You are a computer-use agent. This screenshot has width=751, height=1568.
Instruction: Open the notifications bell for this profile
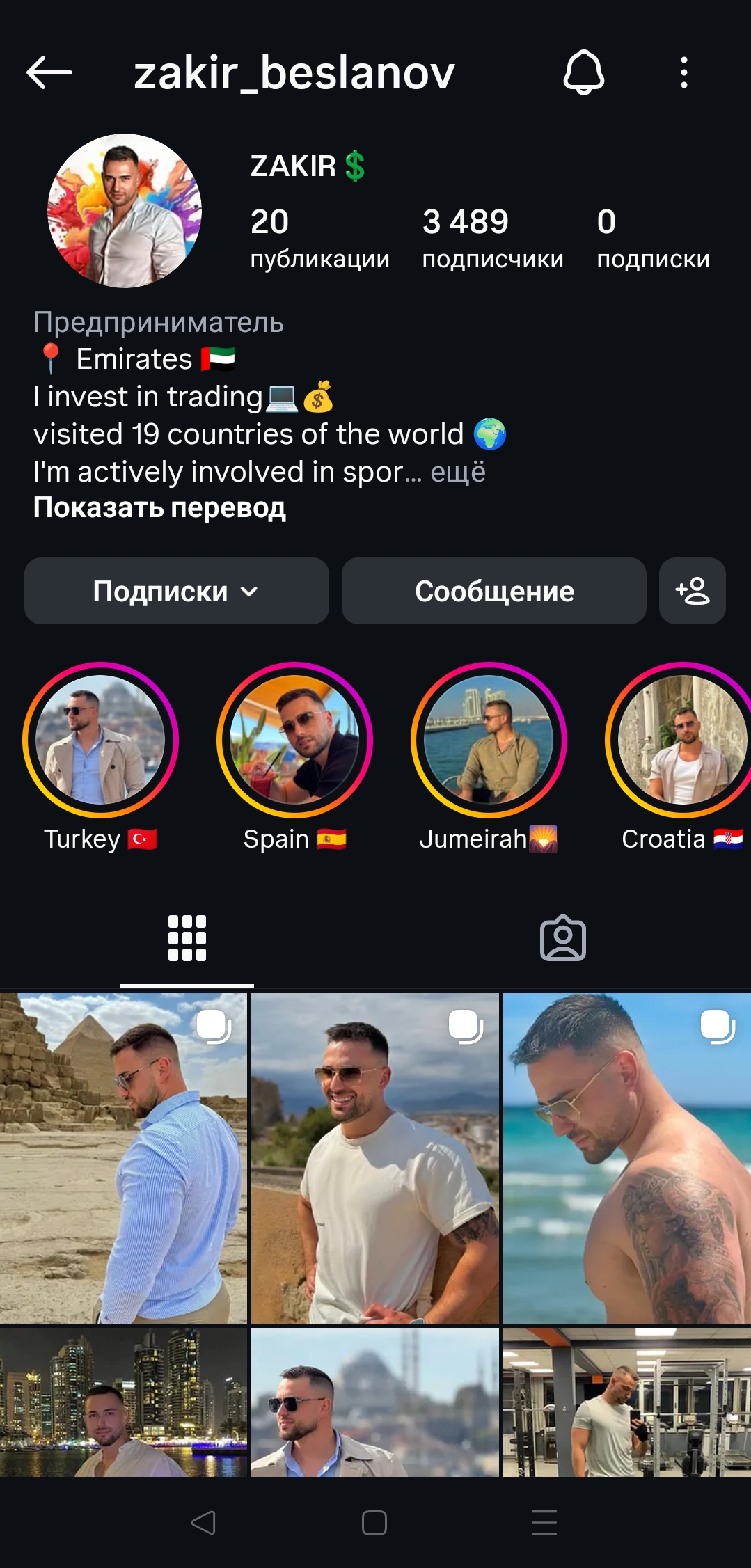point(583,72)
